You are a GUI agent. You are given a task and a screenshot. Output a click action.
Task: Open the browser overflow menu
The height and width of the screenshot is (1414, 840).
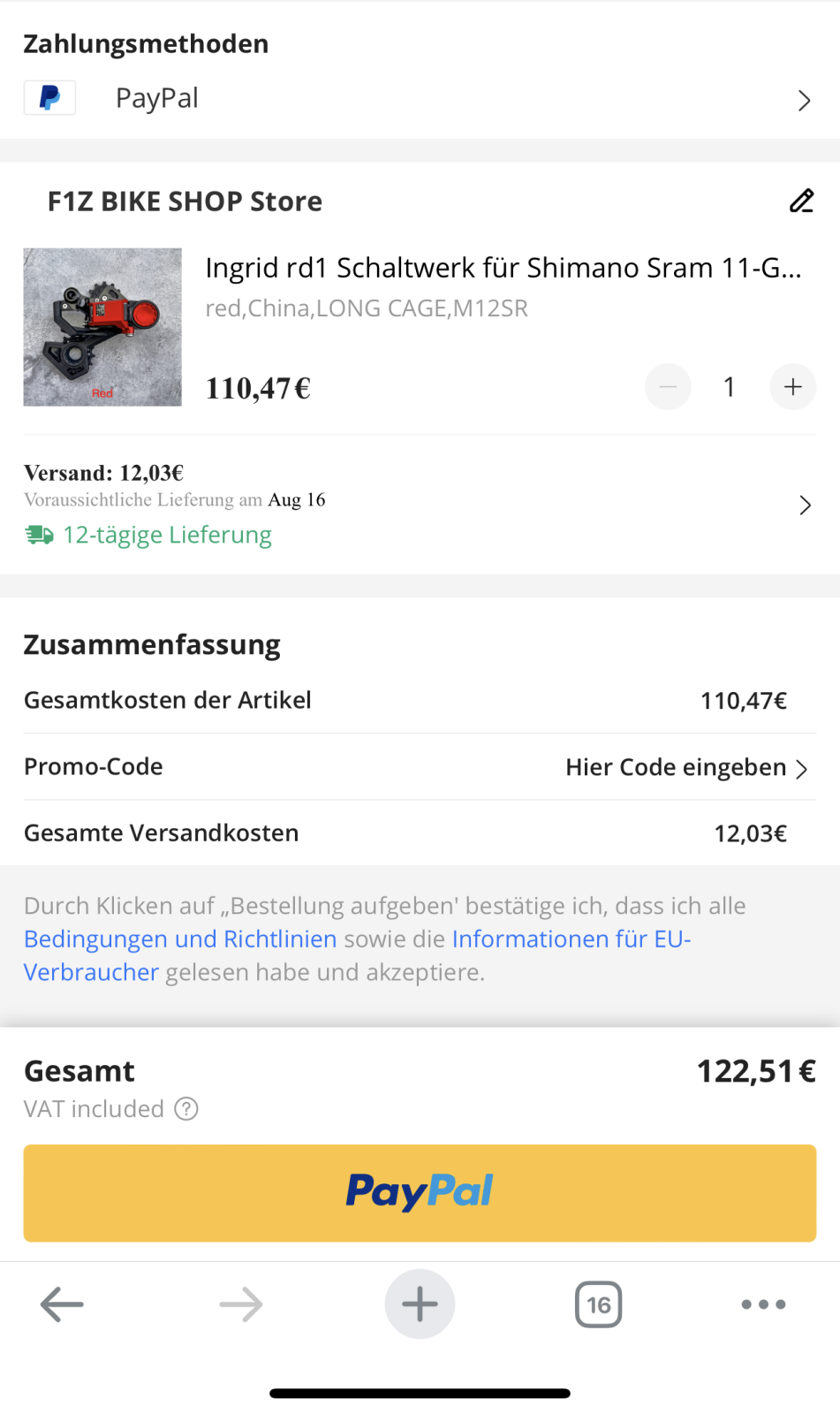(x=763, y=1304)
